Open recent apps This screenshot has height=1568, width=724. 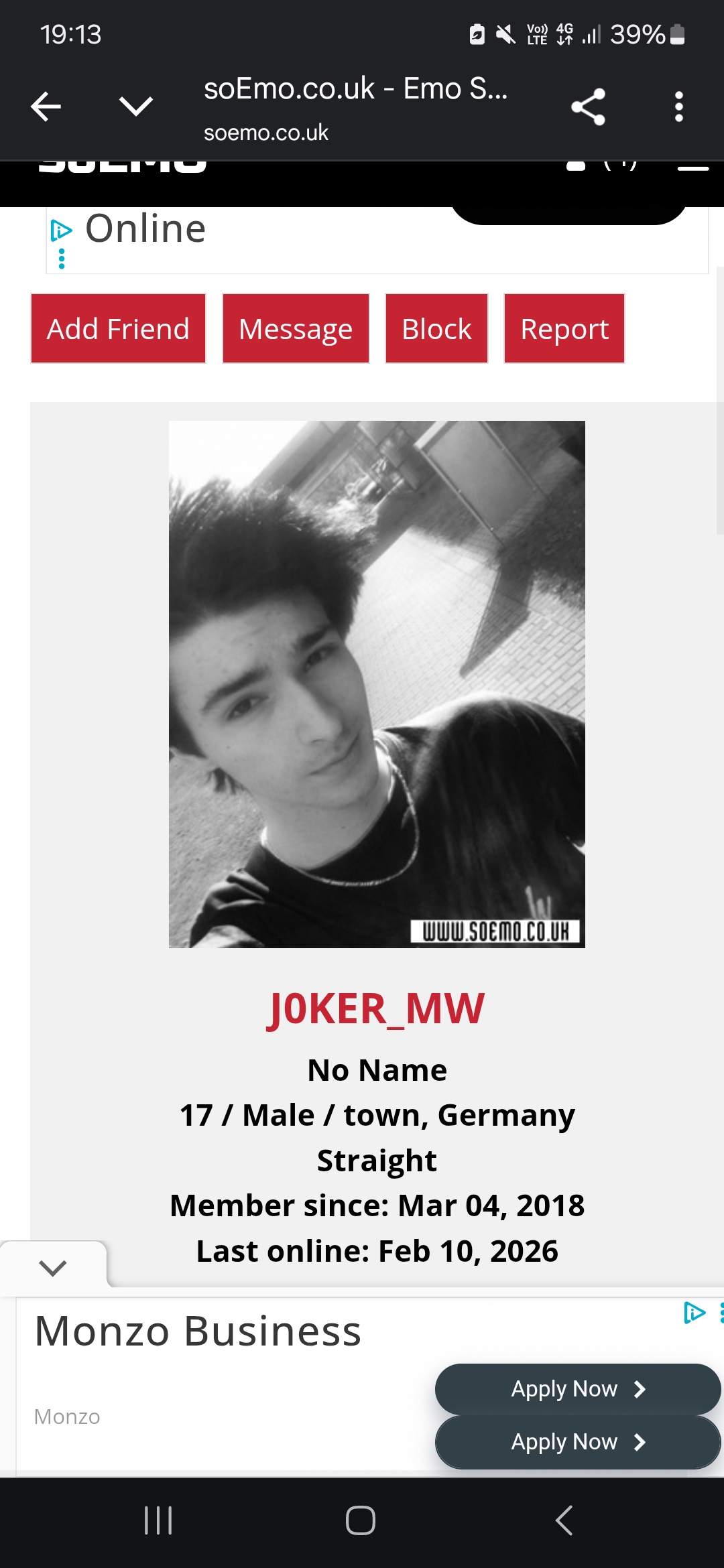tap(158, 1520)
